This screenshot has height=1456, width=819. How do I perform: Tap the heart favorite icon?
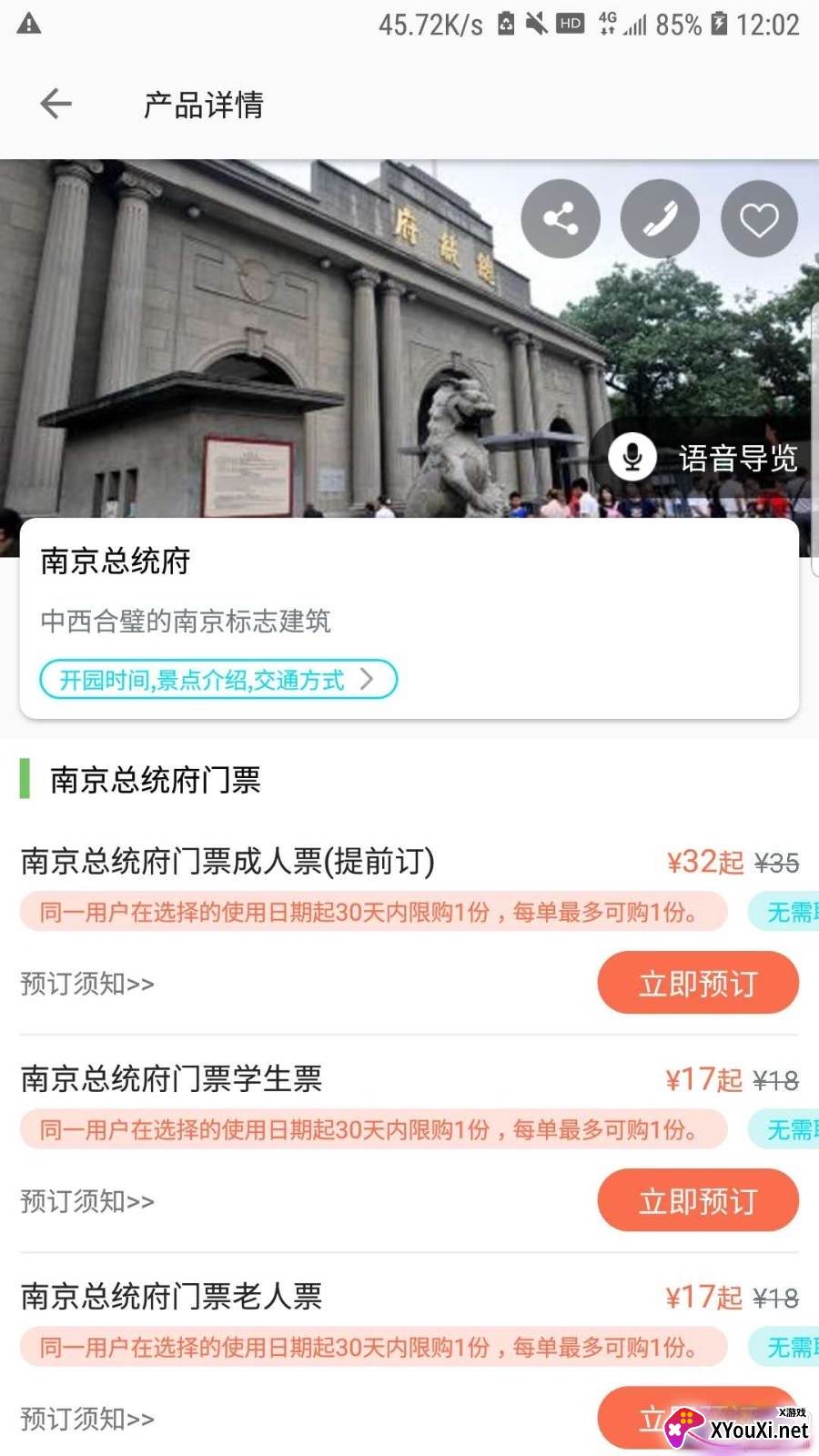click(759, 218)
